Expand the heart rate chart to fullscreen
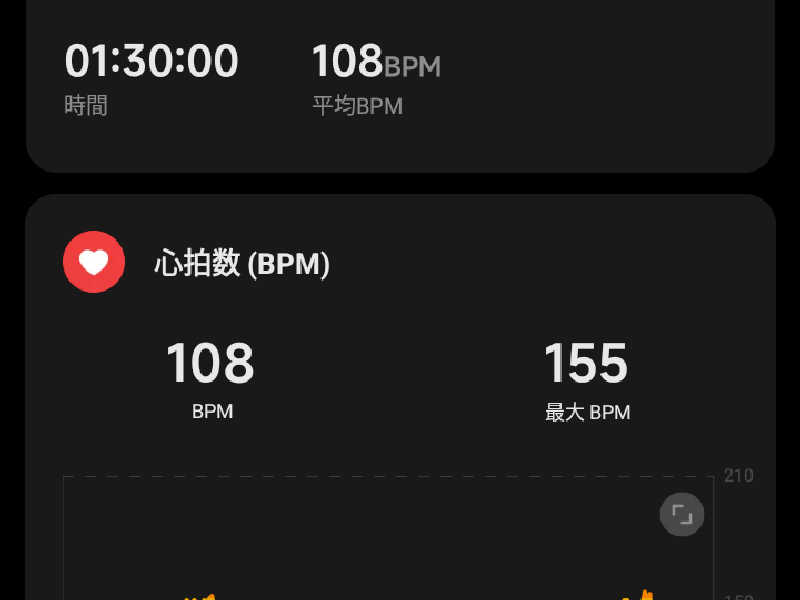Image resolution: width=800 pixels, height=600 pixels. click(x=682, y=515)
